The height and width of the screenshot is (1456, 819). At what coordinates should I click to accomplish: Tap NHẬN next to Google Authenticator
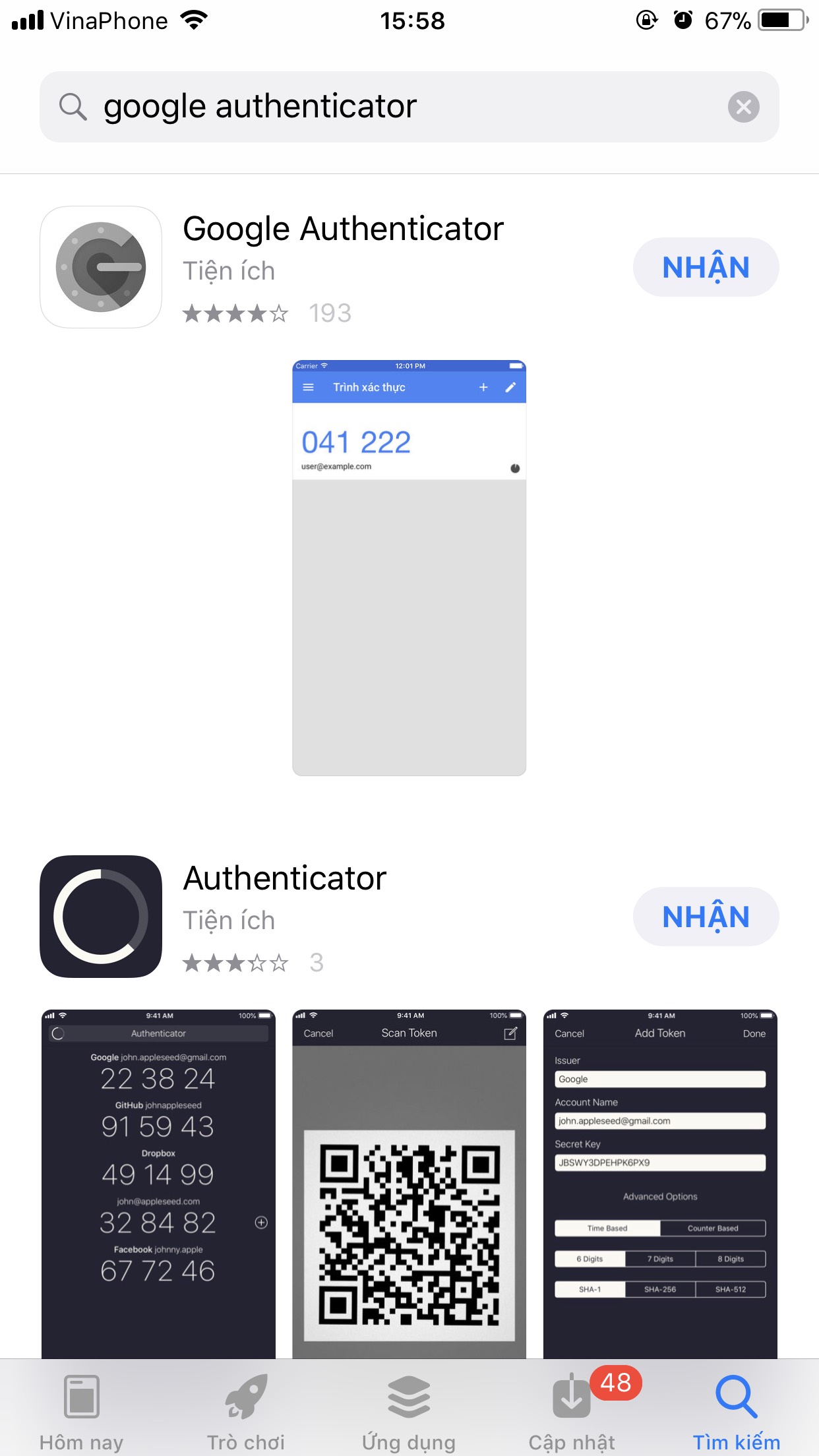tap(706, 266)
